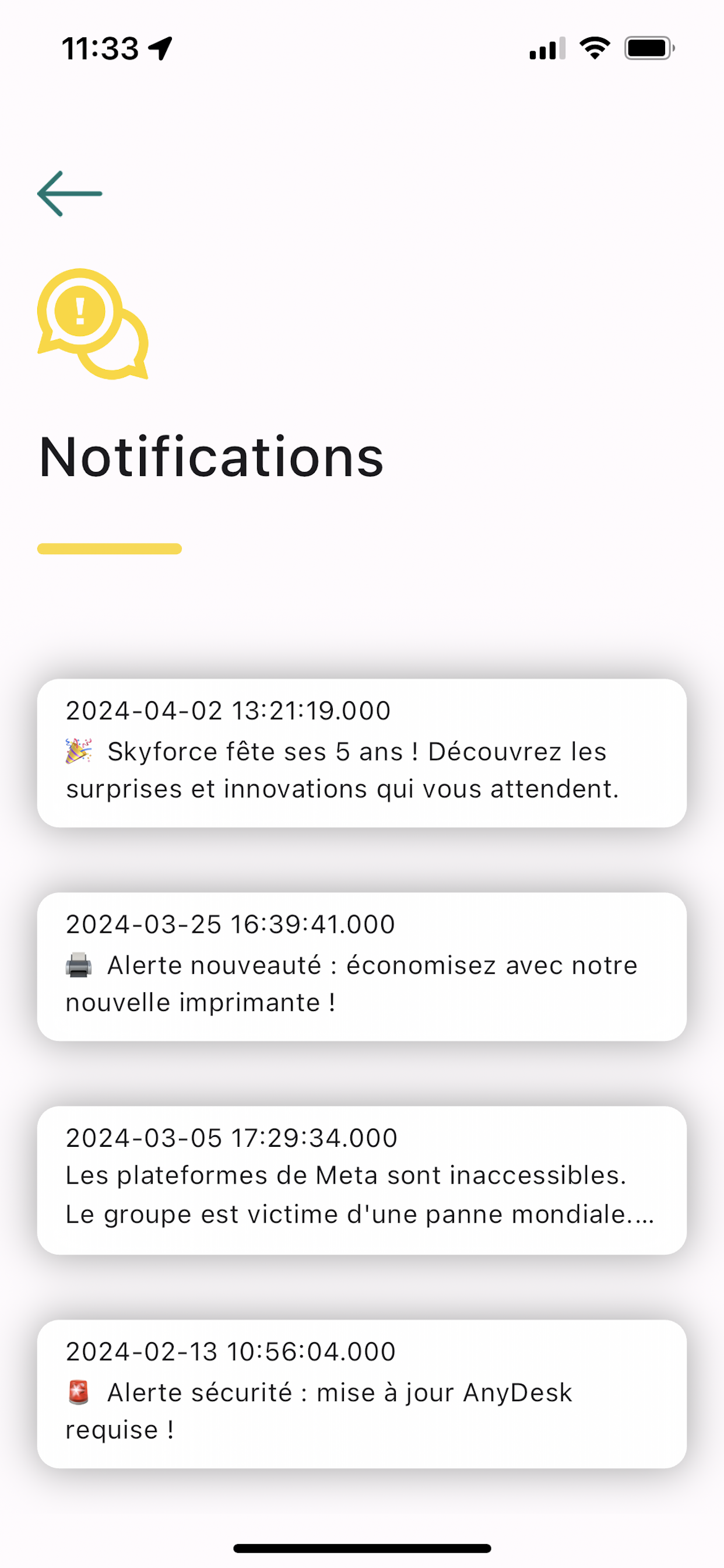Open the nouvelle imprimante alert
Image resolution: width=724 pixels, height=1568 pixels.
[x=362, y=967]
